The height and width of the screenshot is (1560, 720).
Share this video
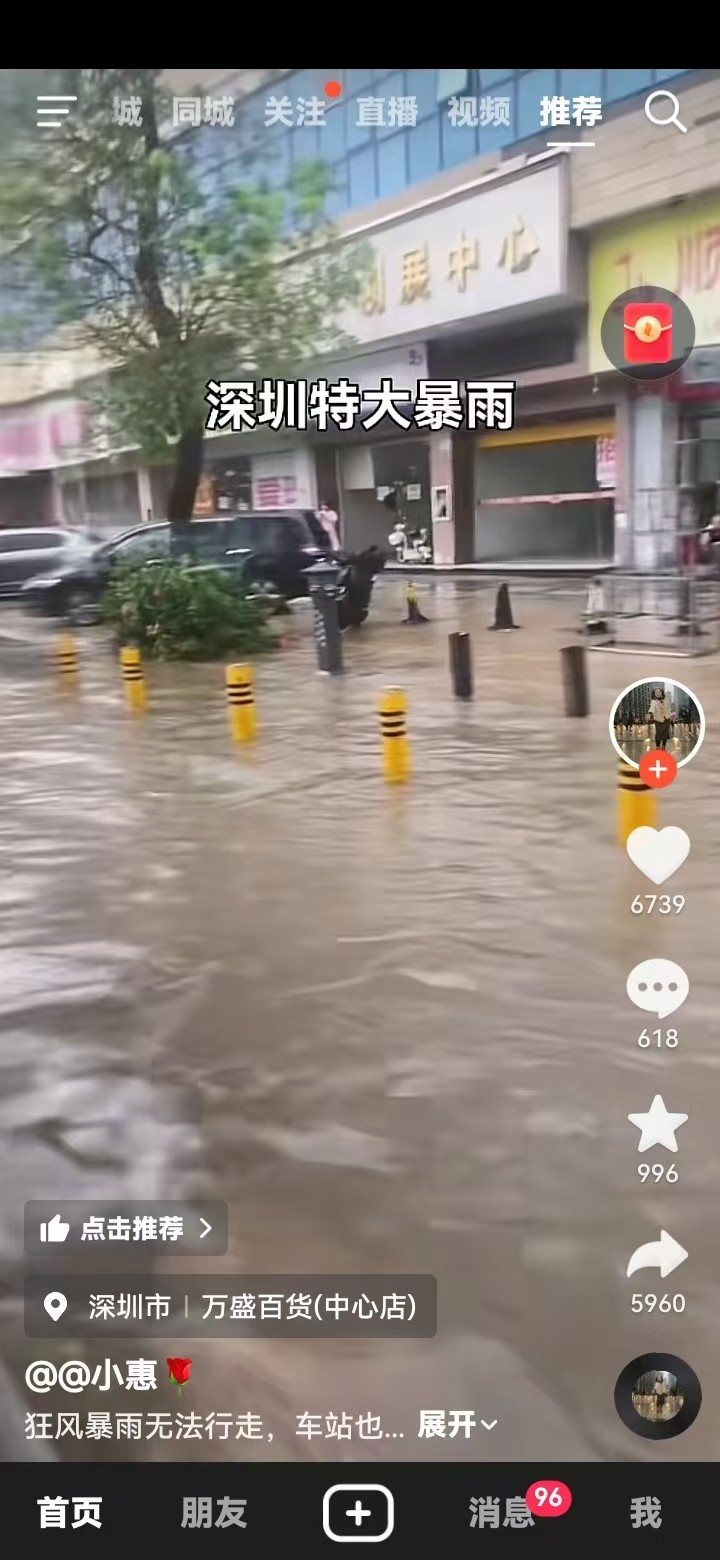[657, 1256]
